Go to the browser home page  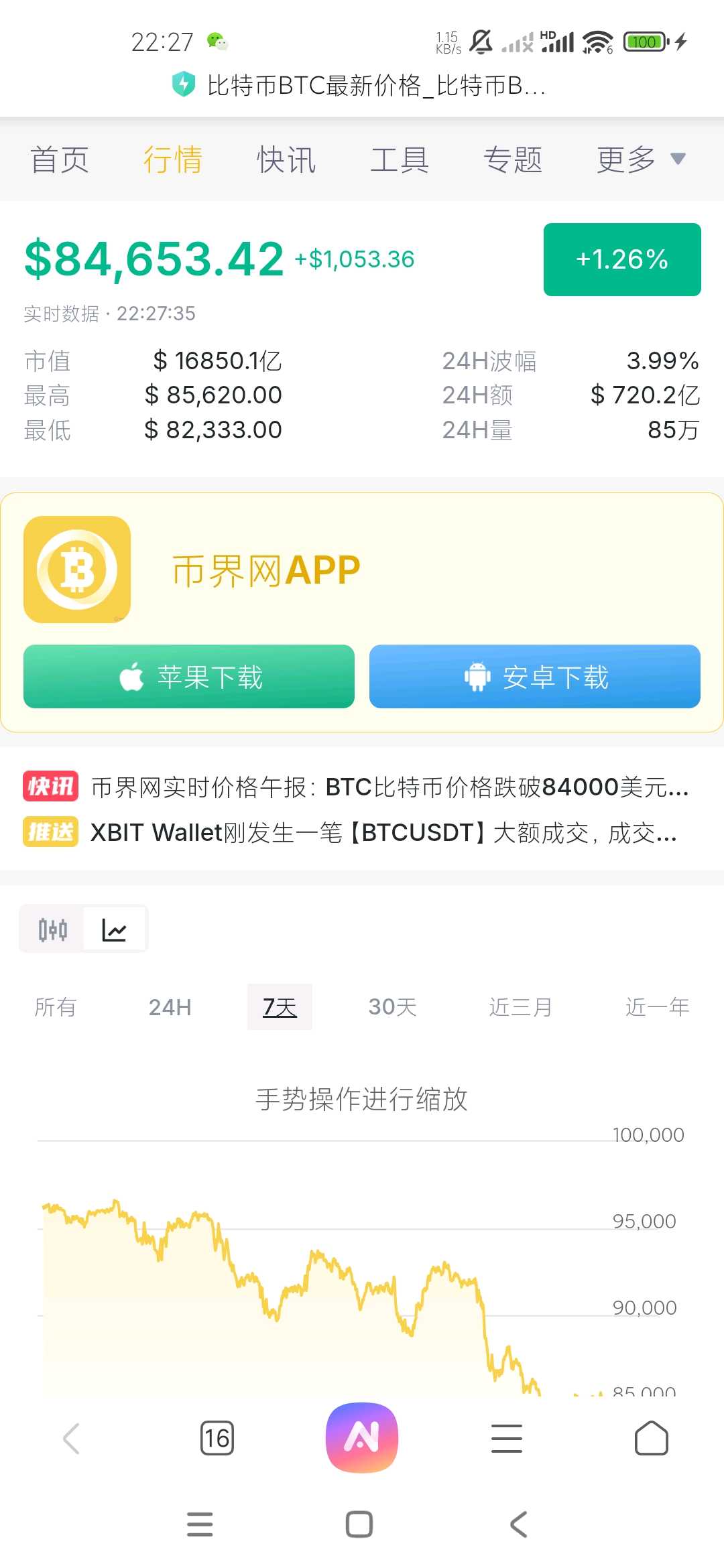(x=651, y=1438)
